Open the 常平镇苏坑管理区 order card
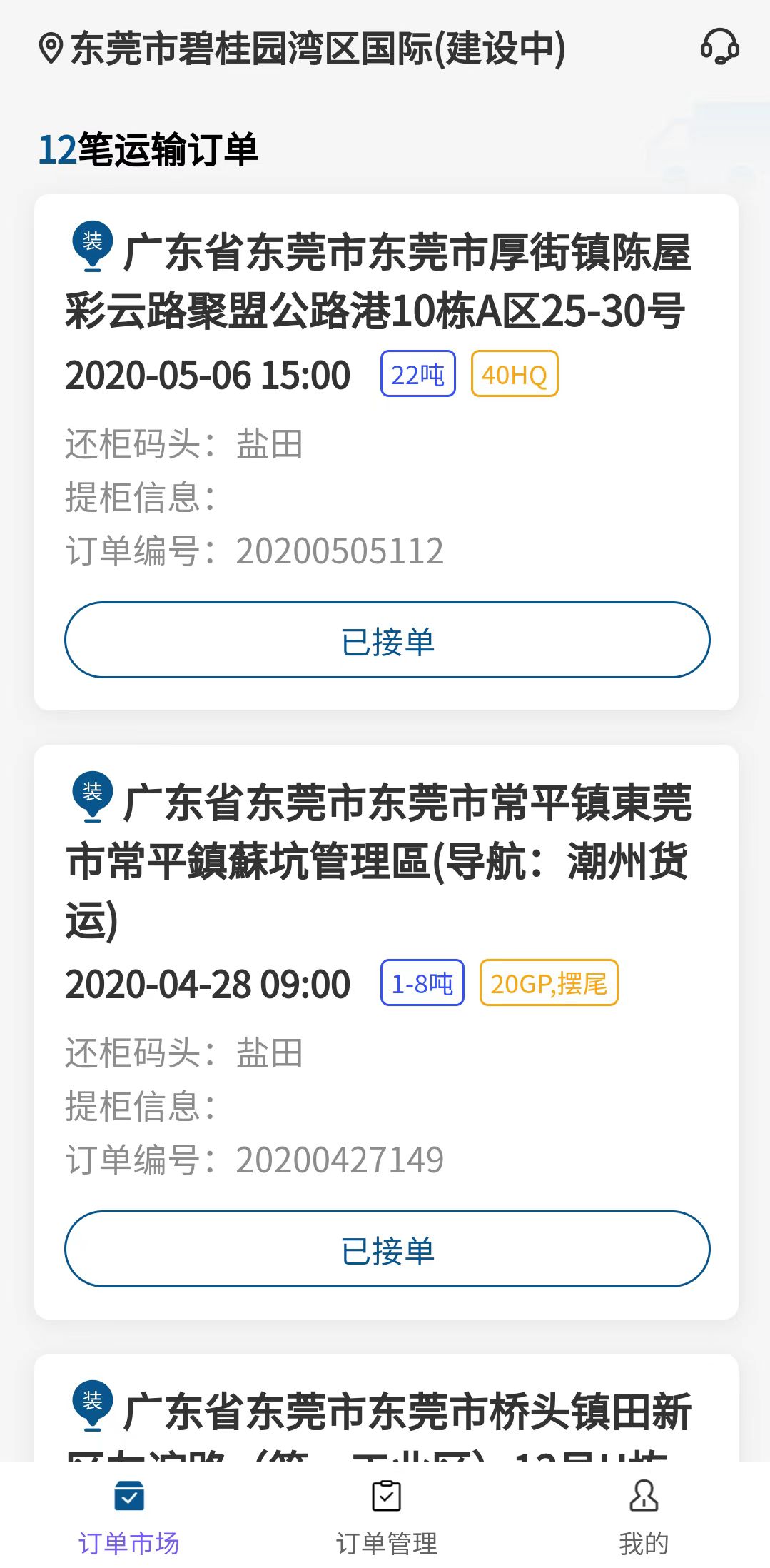Screen dimensions: 770x1568 (386, 1032)
